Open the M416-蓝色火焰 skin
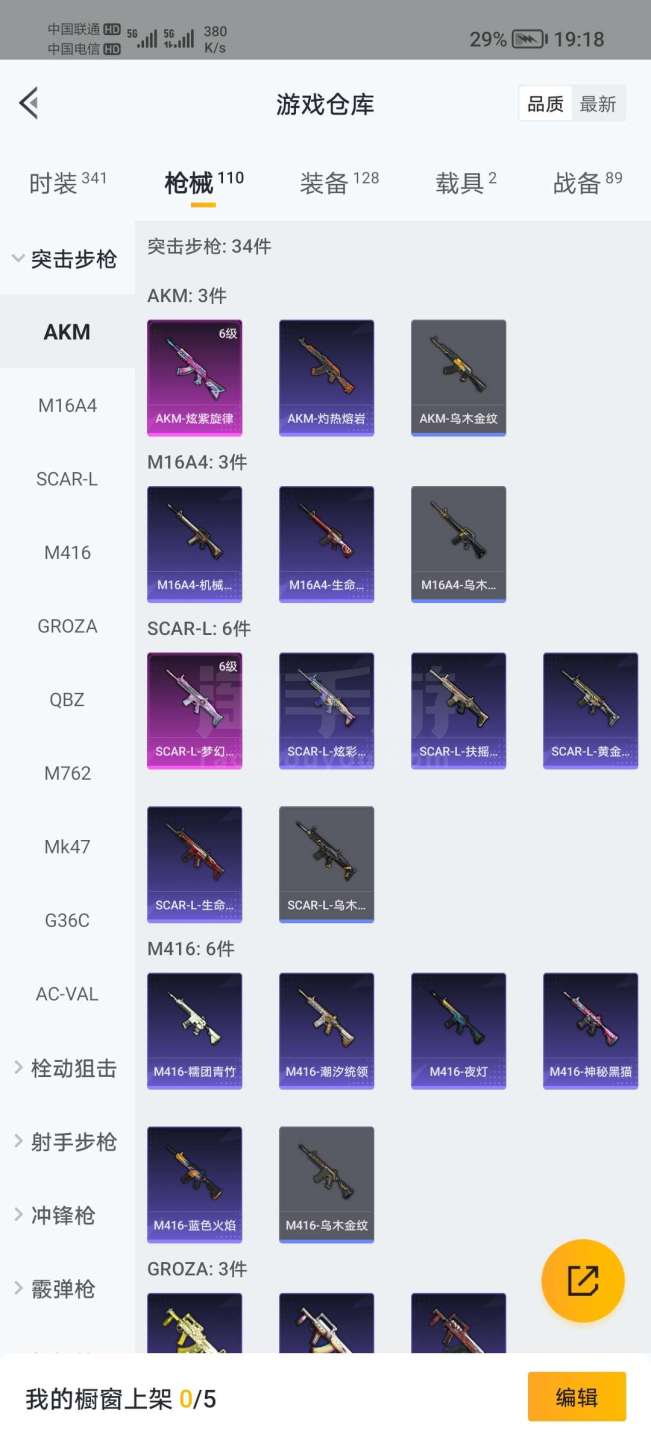The width and height of the screenshot is (651, 1440). (x=194, y=1184)
